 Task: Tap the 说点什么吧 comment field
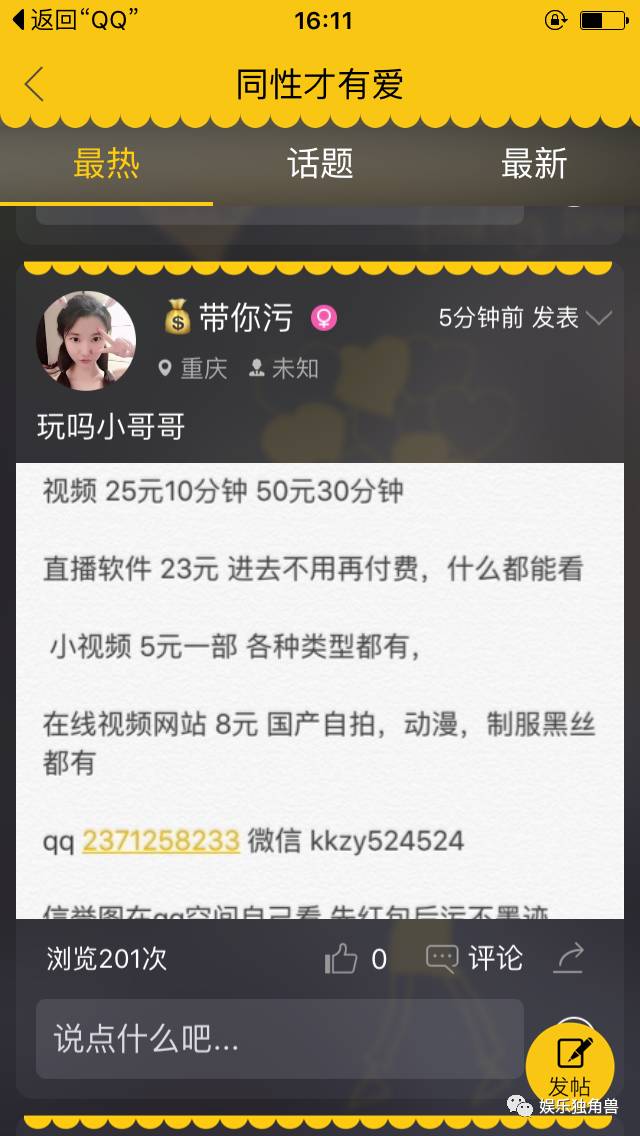click(x=280, y=1039)
